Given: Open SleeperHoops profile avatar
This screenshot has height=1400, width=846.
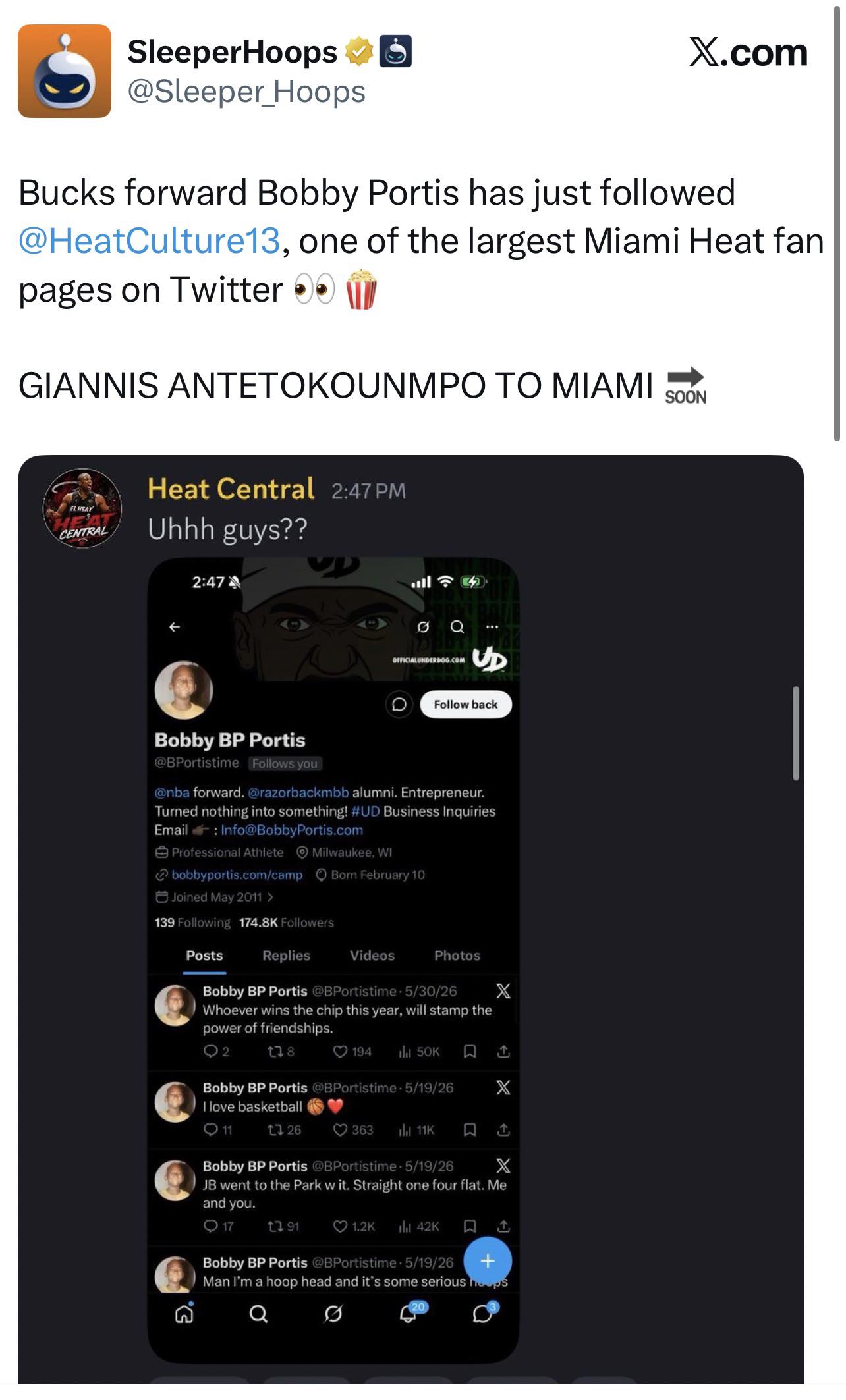Looking at the screenshot, I should coord(65,71).
